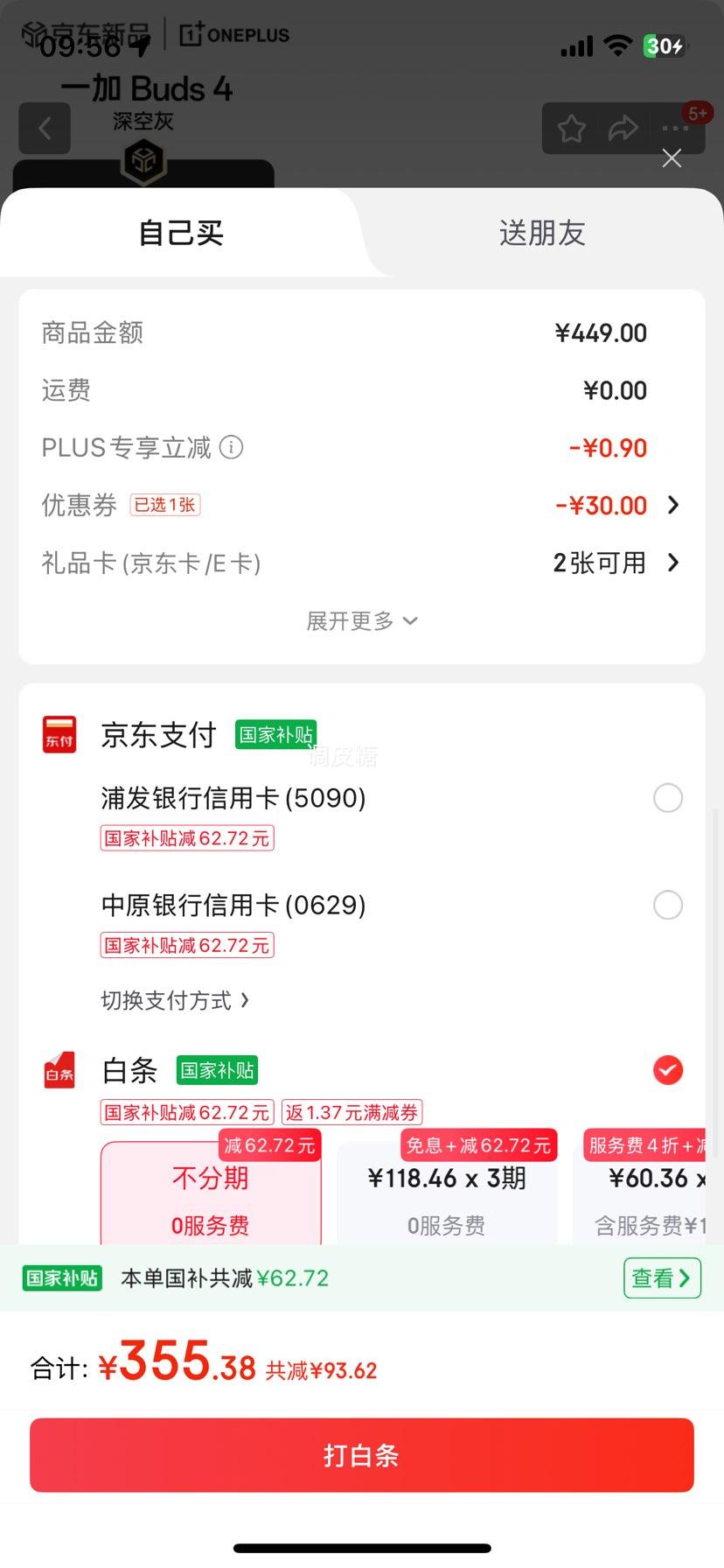Click the 国家补贴 green badge next to 白条
The image size is (724, 1568).
coord(216,1069)
